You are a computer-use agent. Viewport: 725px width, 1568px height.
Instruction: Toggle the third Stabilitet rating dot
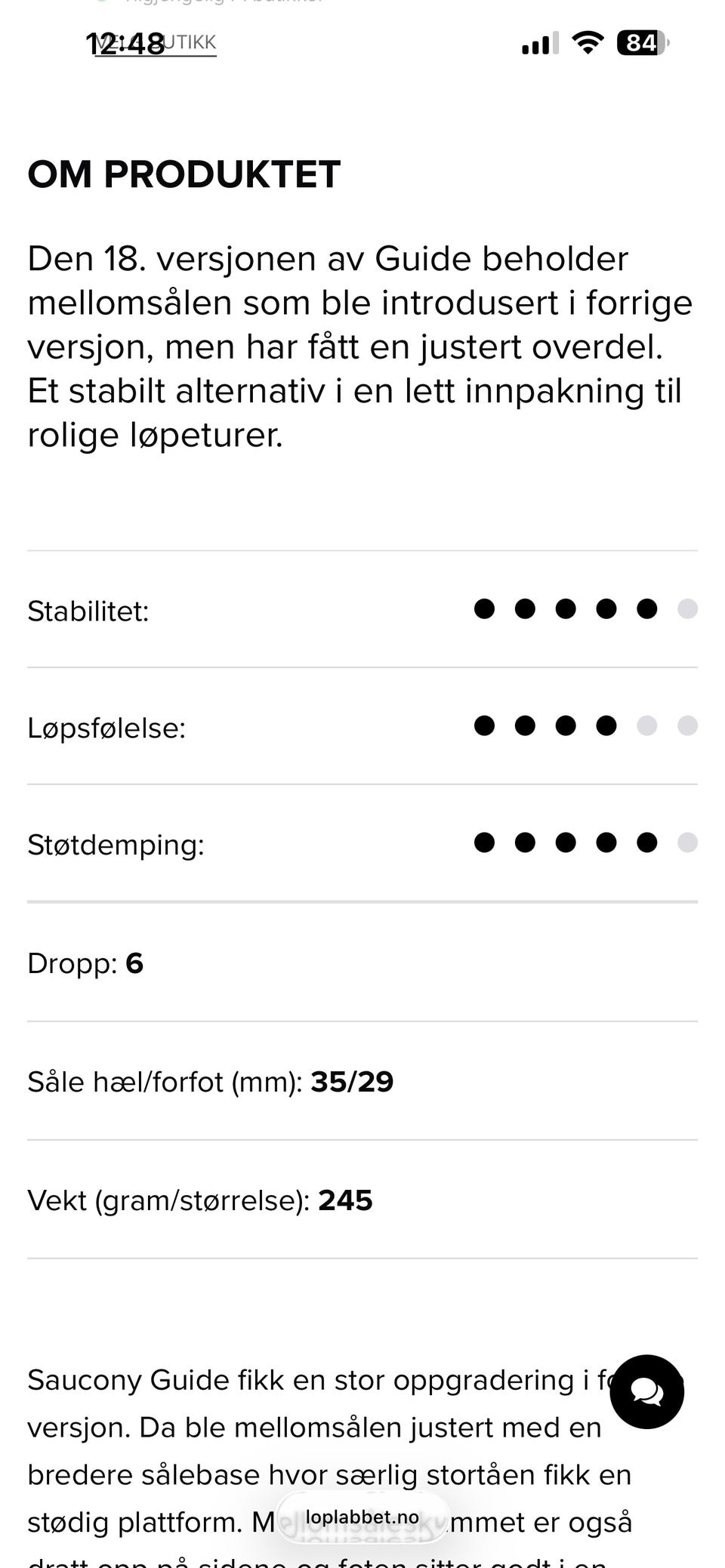pyautogui.click(x=564, y=608)
